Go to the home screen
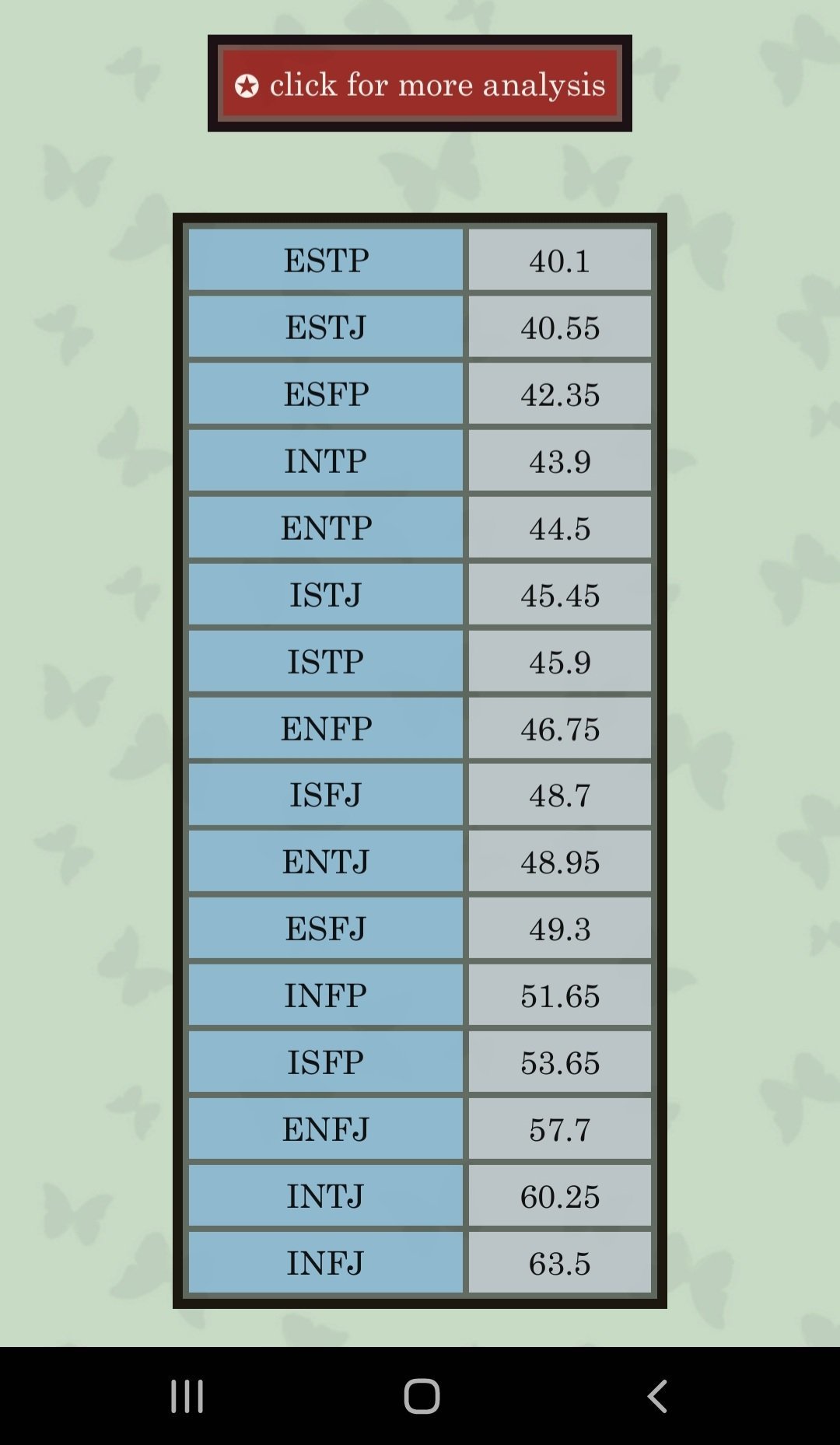The height and width of the screenshot is (1445, 840). pyautogui.click(x=421, y=1396)
